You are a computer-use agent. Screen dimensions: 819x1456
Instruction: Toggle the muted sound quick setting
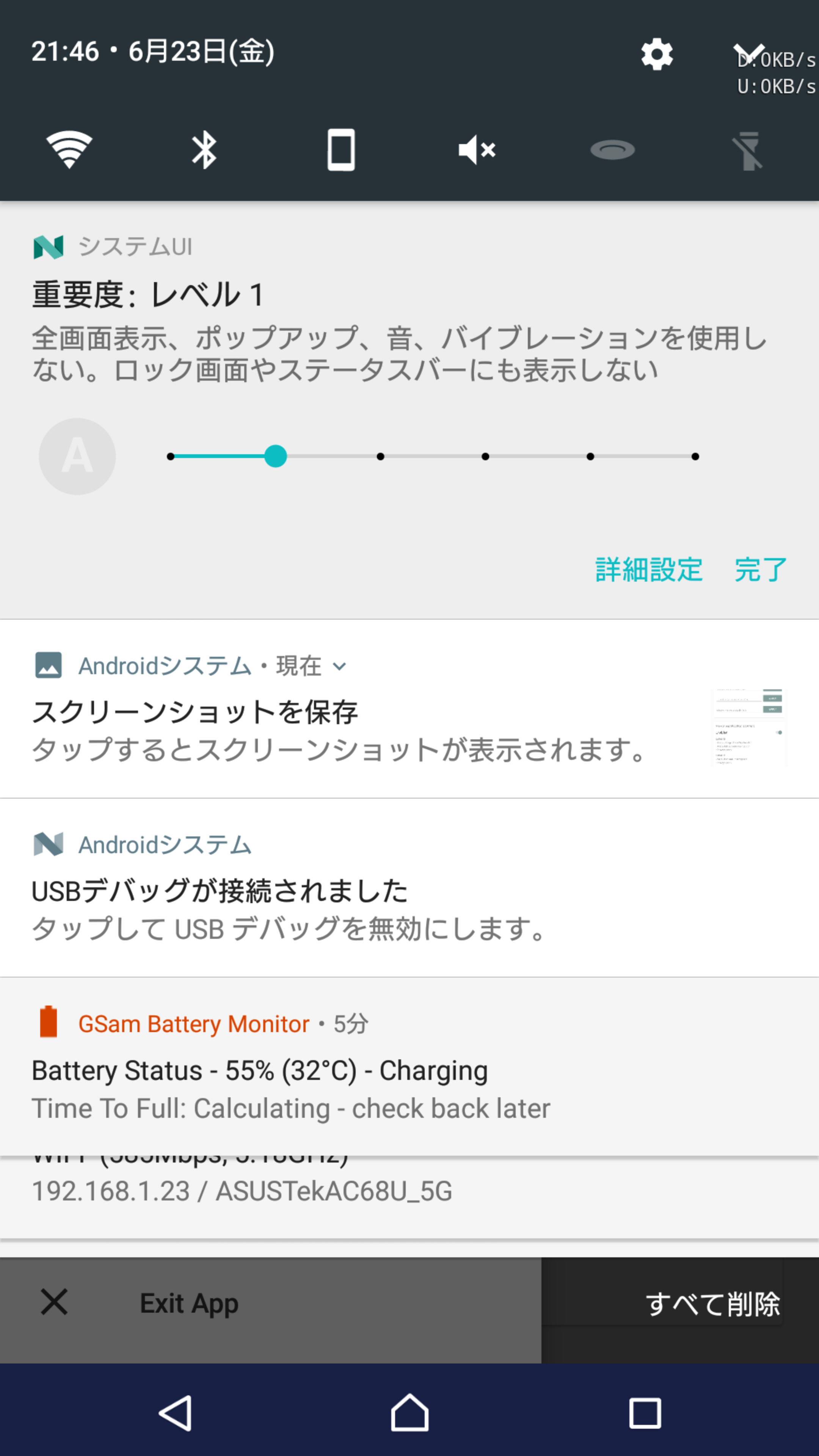click(477, 150)
